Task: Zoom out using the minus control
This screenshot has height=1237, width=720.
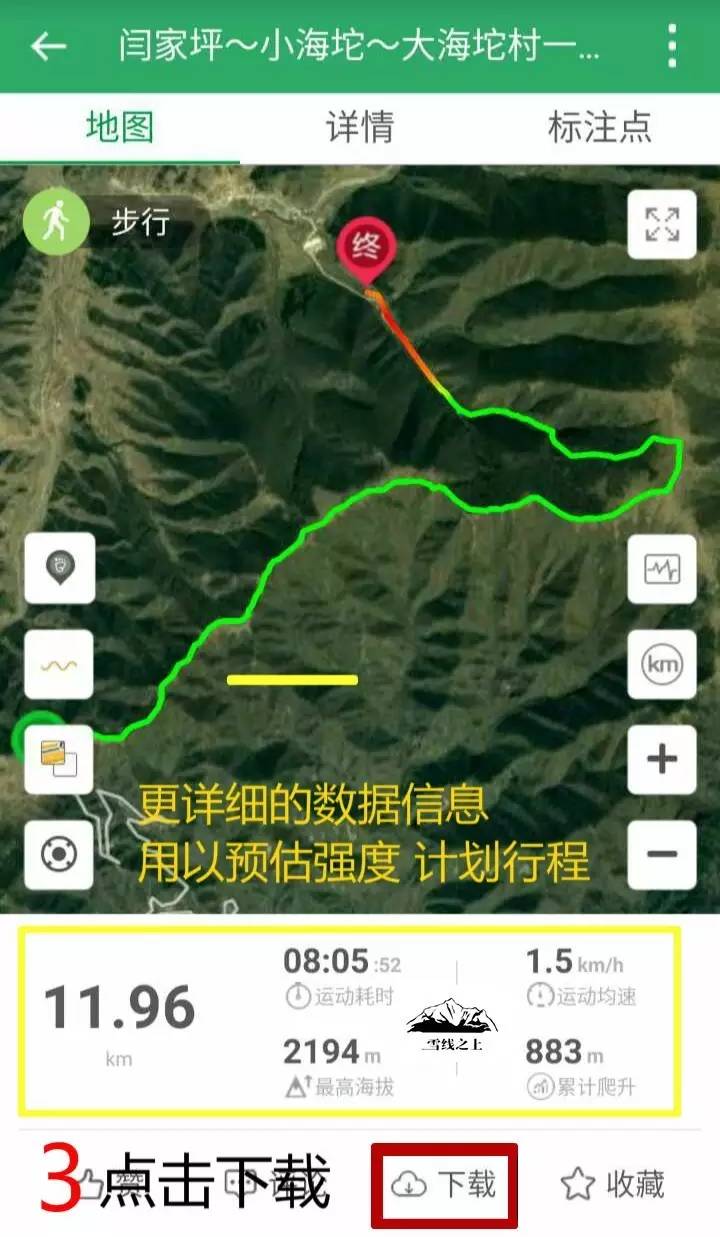Action: pyautogui.click(x=660, y=855)
